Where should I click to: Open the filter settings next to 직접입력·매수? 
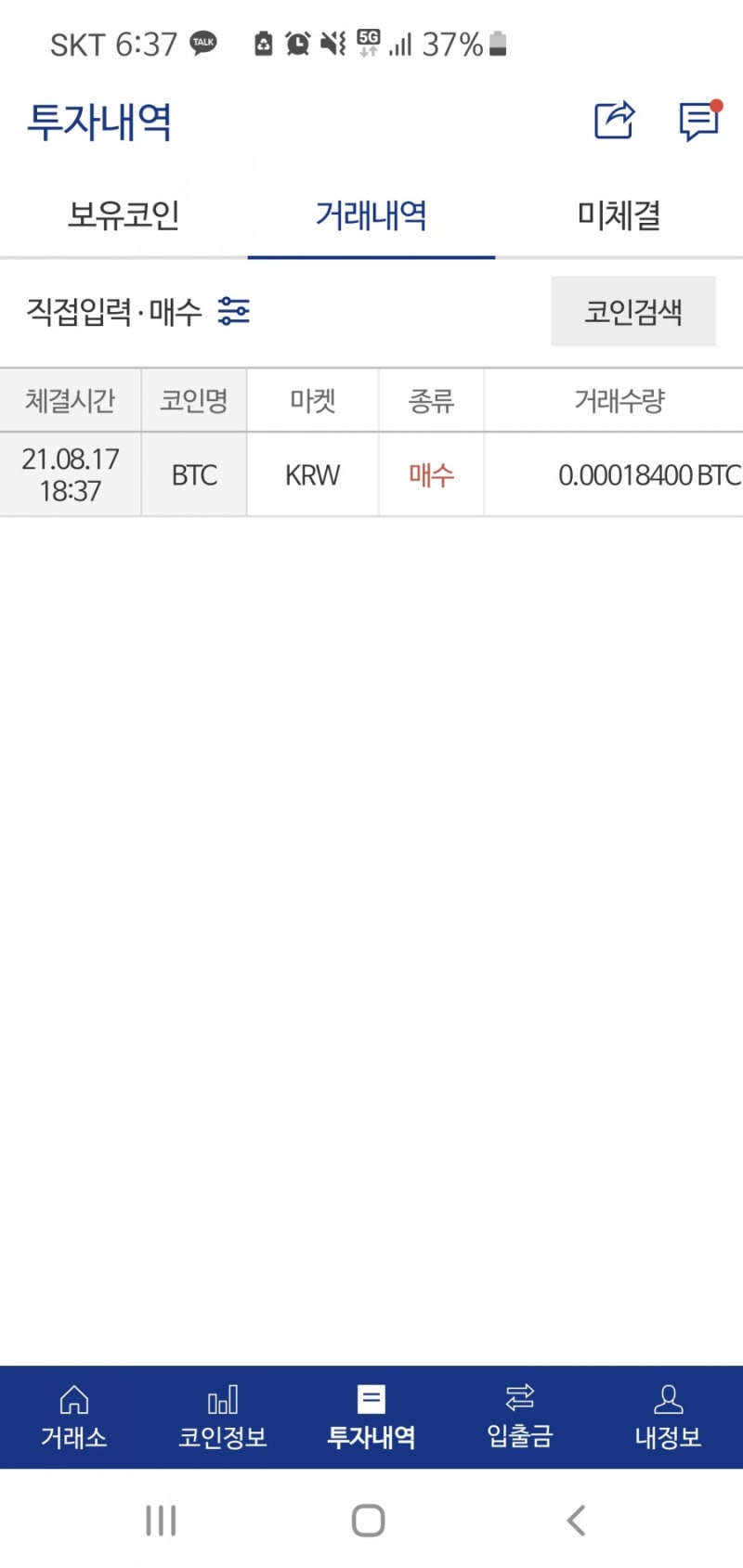233,311
